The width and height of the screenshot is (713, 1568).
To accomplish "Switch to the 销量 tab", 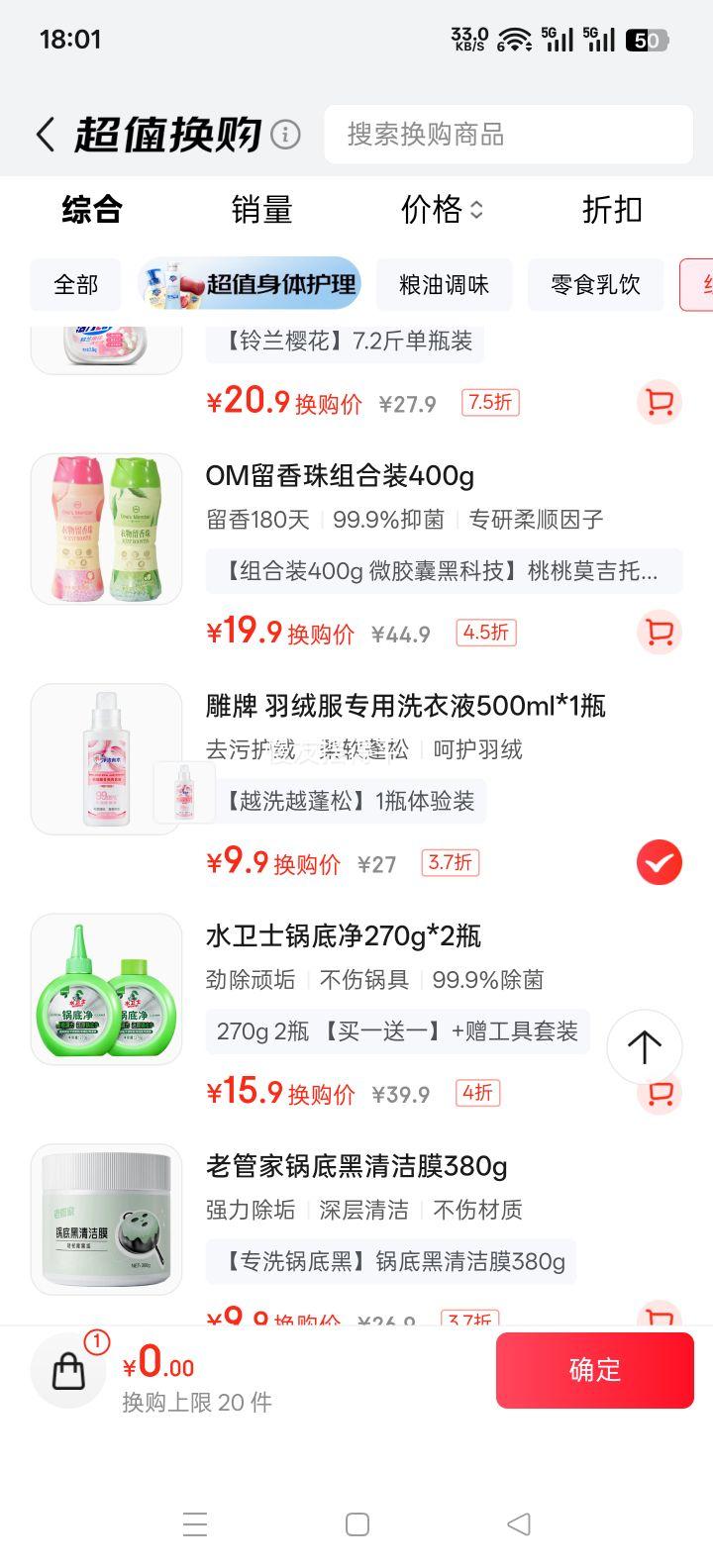I will click(262, 210).
